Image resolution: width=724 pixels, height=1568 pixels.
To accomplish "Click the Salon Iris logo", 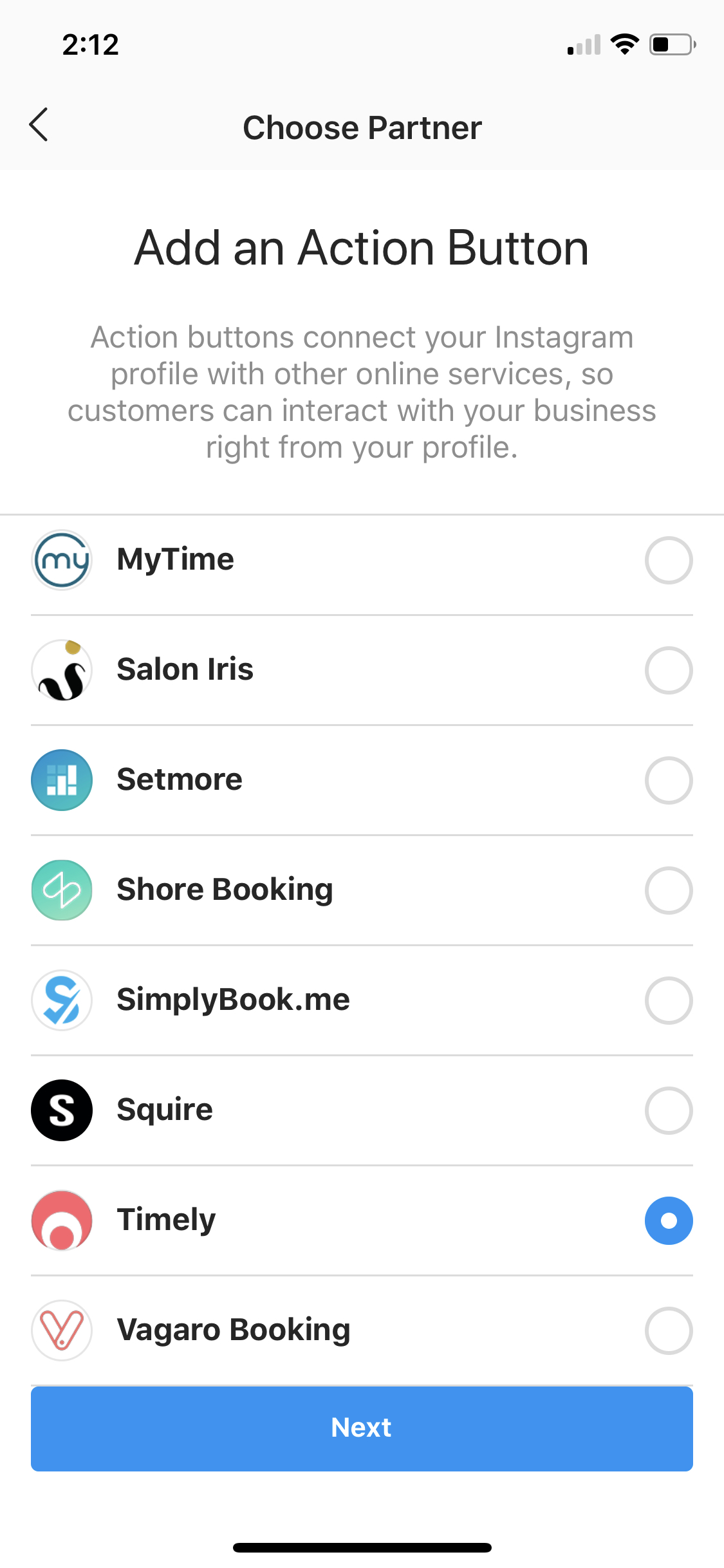I will point(61,669).
